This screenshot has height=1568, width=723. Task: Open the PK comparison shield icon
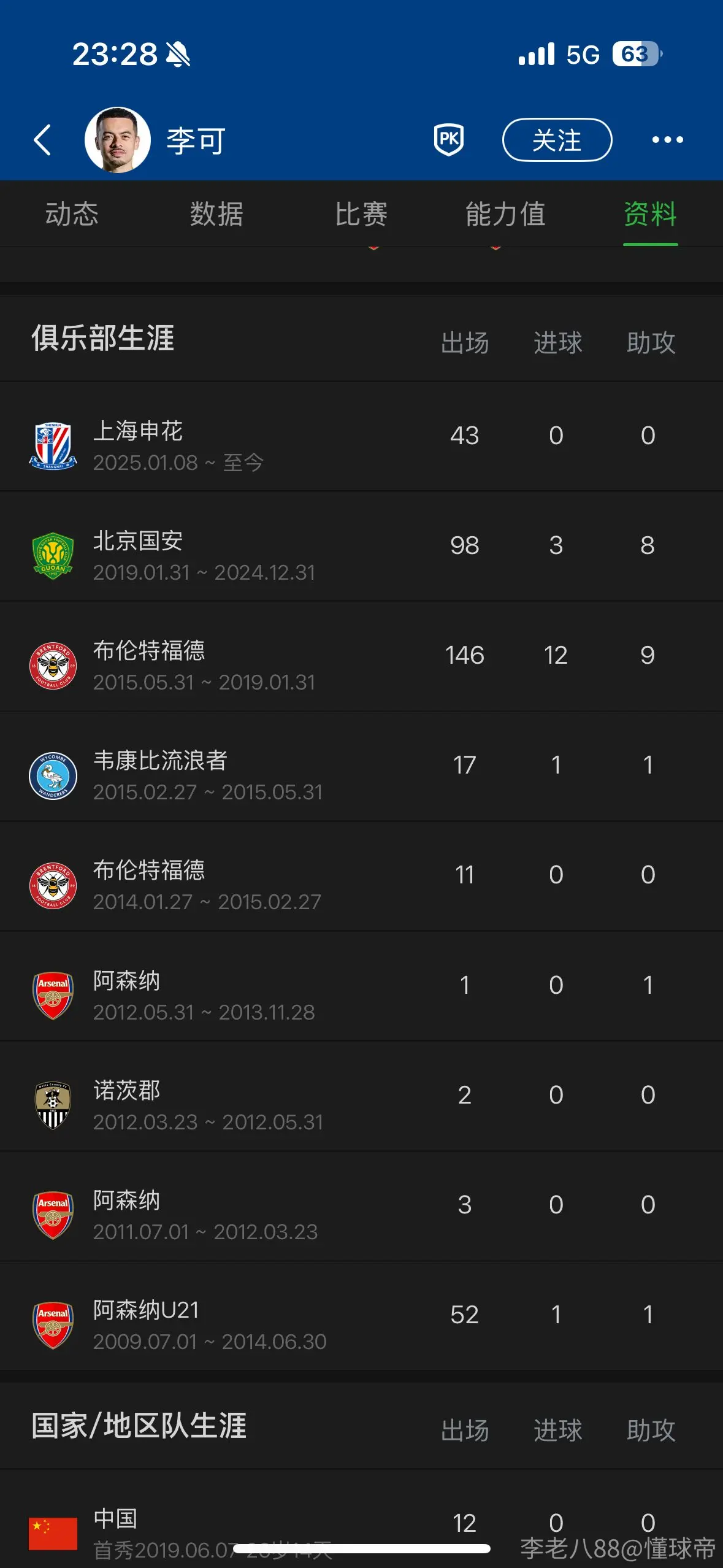(449, 140)
